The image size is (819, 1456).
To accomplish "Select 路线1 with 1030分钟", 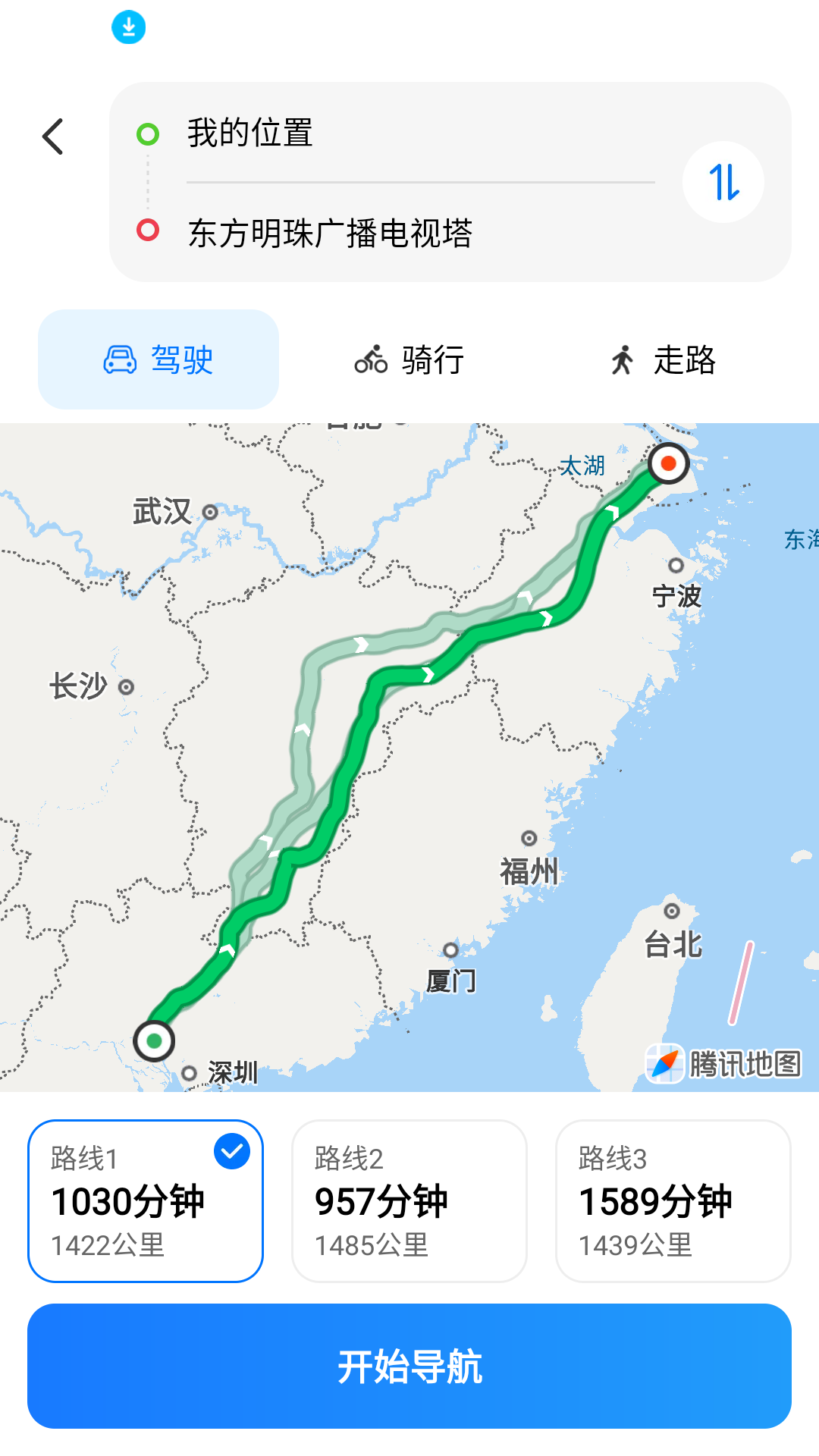I will 146,1200.
